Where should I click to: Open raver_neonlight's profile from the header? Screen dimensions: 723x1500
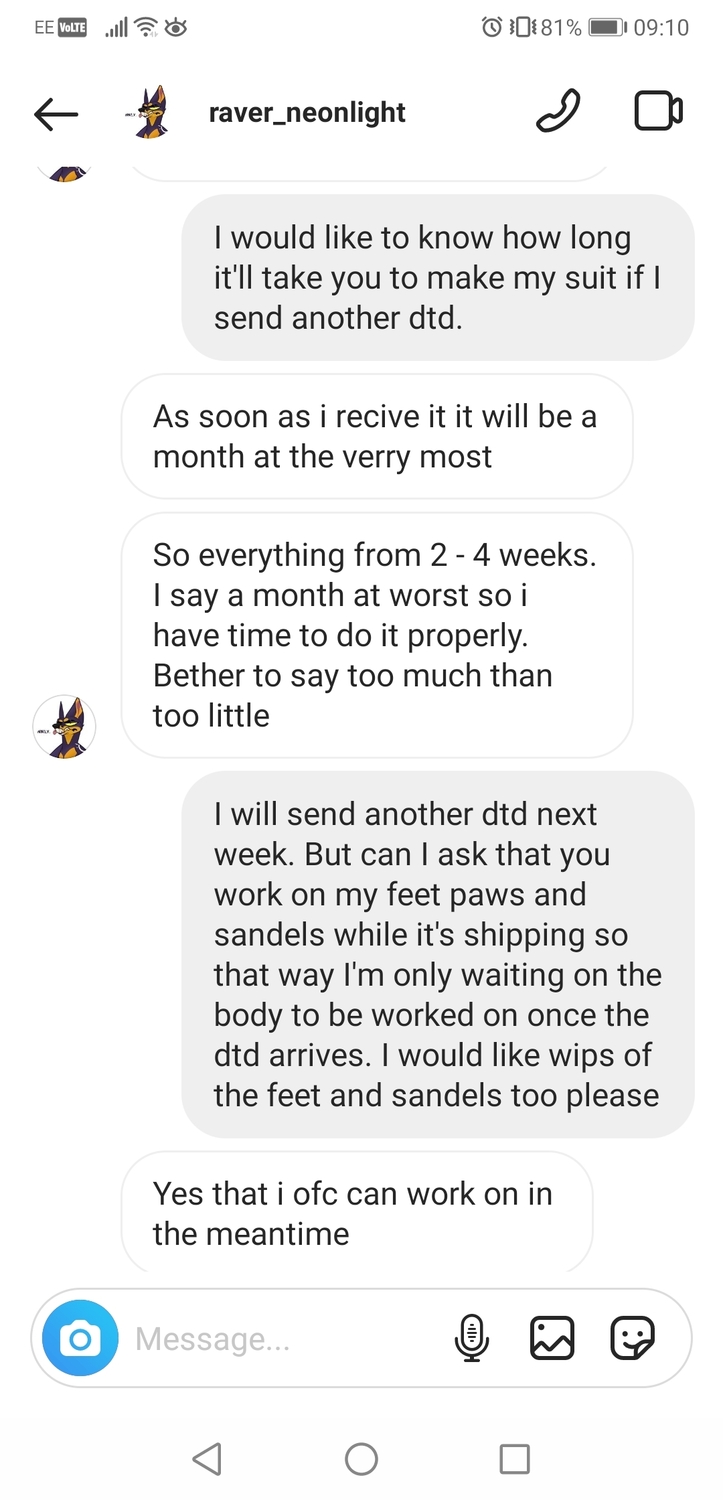point(307,113)
